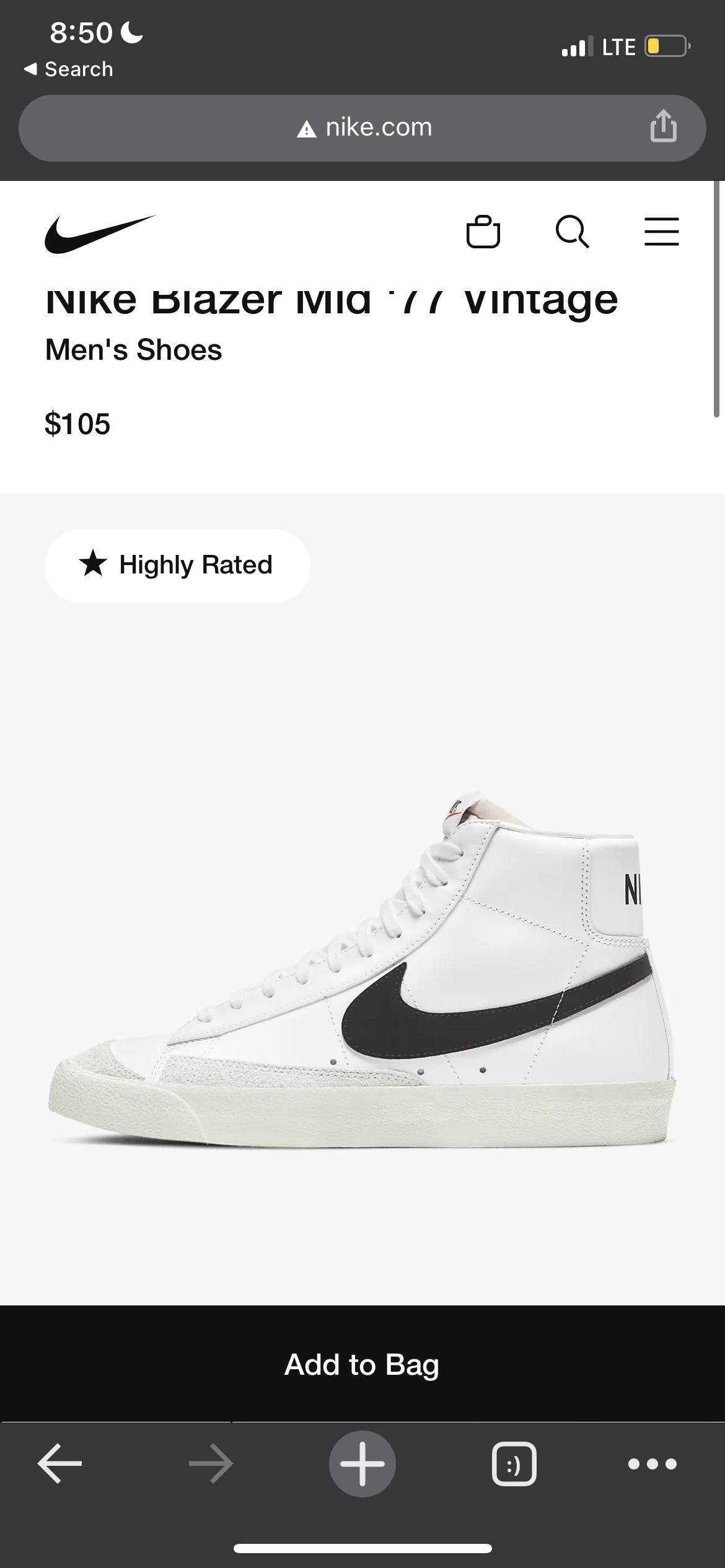Open the browser overflow menu
The width and height of the screenshot is (725, 1568).
(x=652, y=1464)
